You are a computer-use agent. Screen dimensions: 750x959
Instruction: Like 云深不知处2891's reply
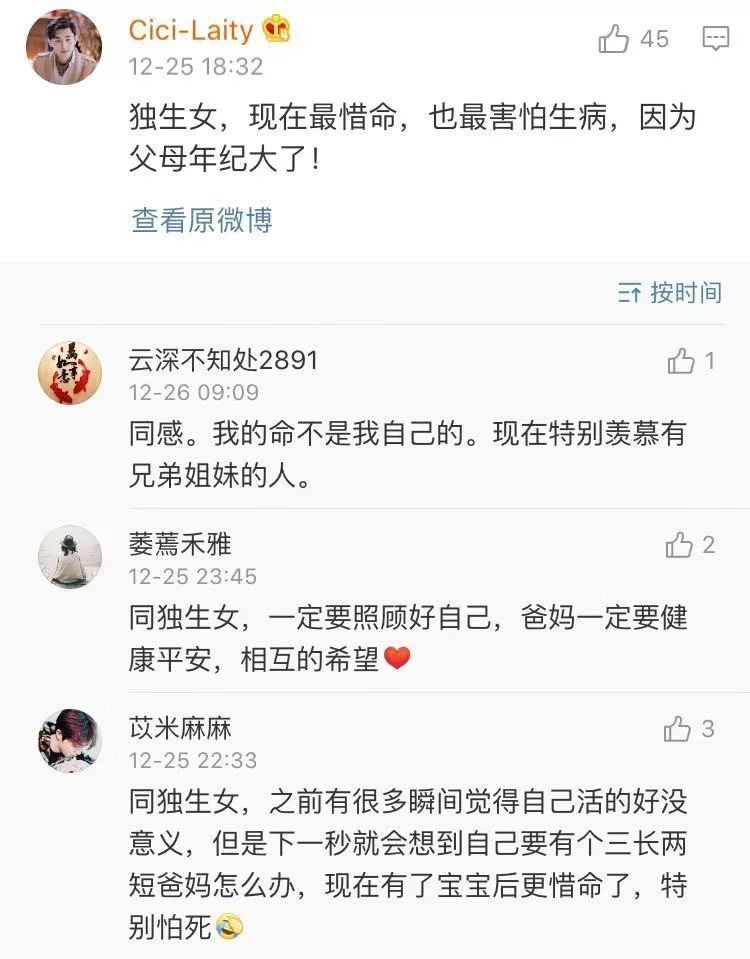pyautogui.click(x=682, y=361)
